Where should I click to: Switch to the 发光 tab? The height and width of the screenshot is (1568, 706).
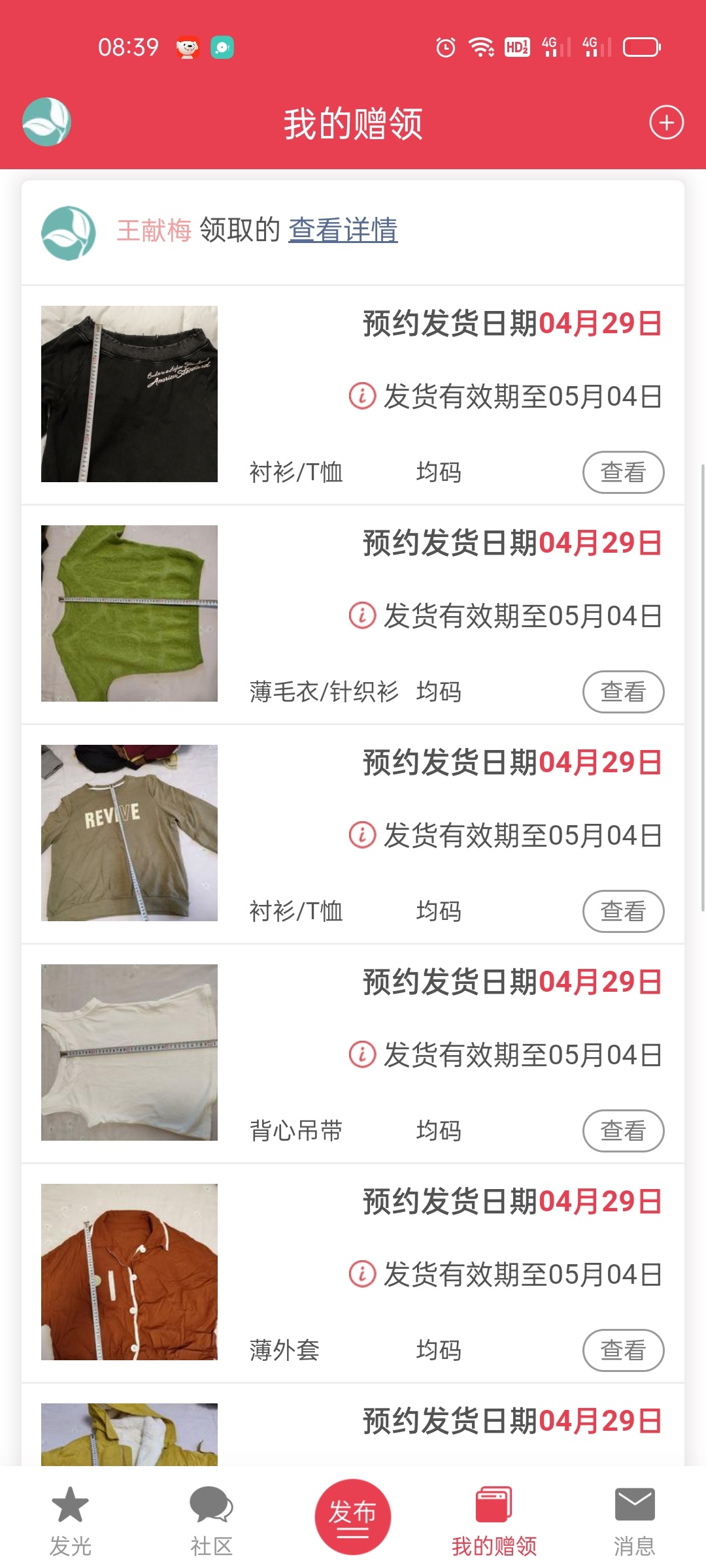(70, 1520)
